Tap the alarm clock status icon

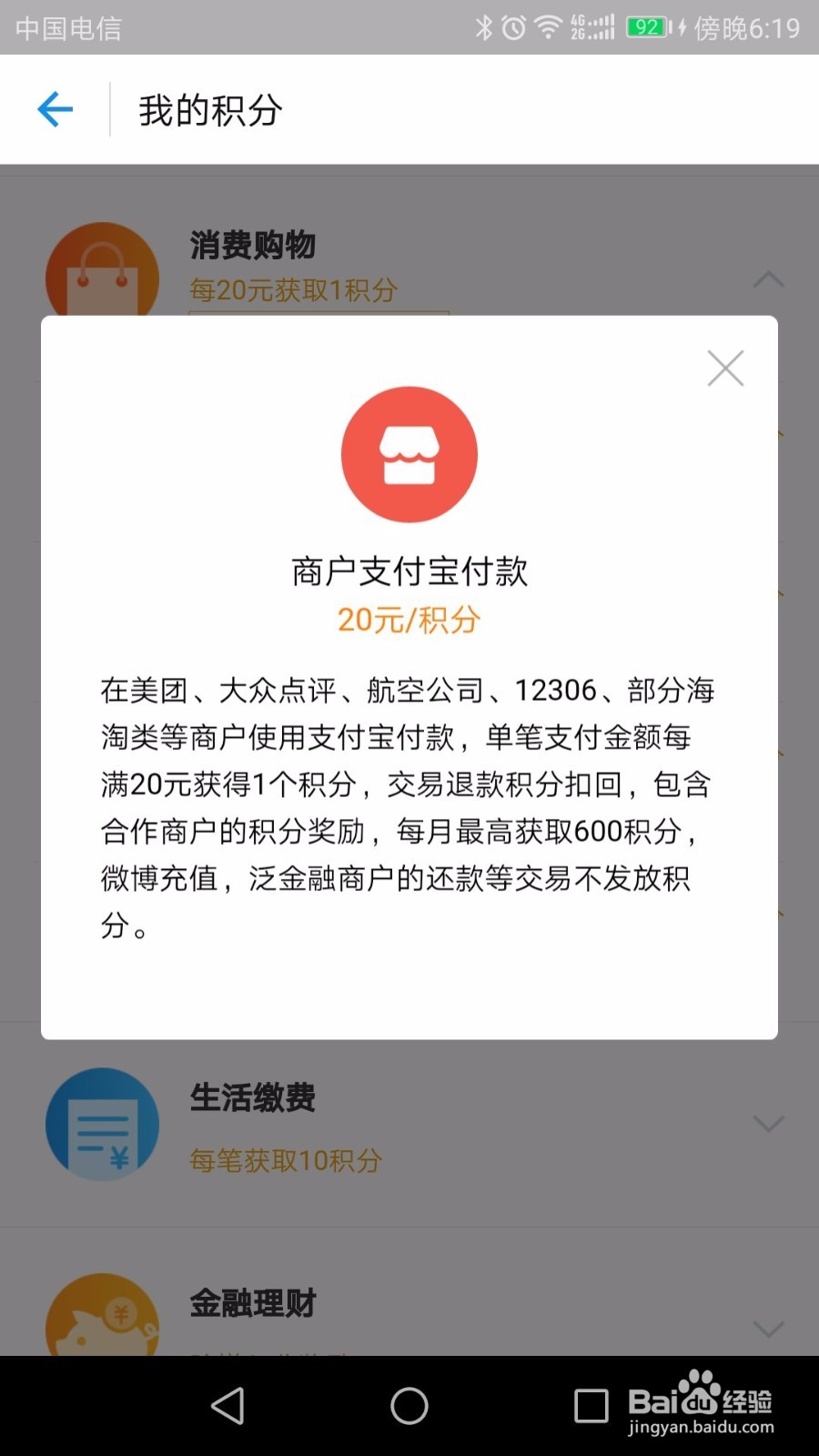(511, 28)
